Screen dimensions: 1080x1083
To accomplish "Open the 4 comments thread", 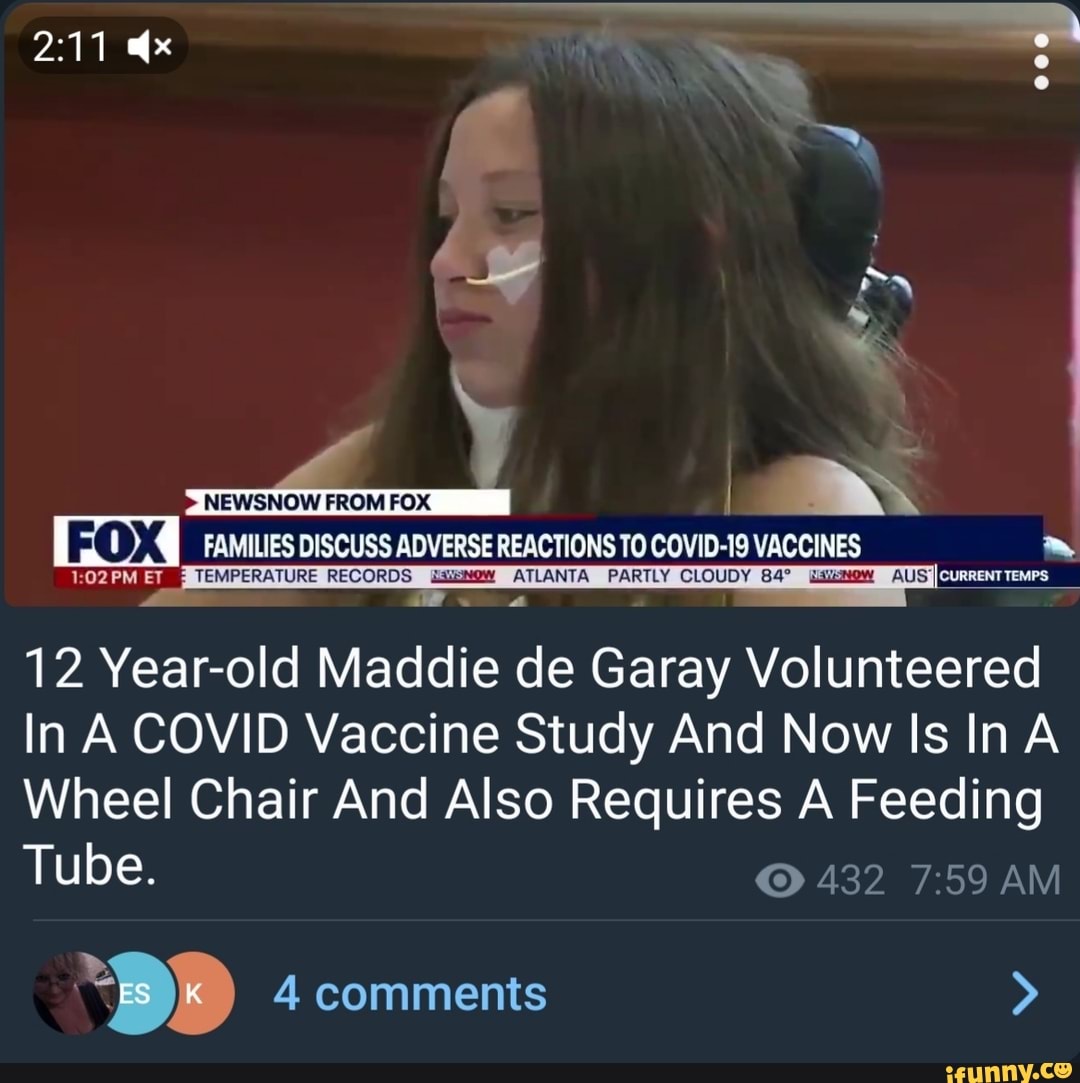I will tap(410, 994).
